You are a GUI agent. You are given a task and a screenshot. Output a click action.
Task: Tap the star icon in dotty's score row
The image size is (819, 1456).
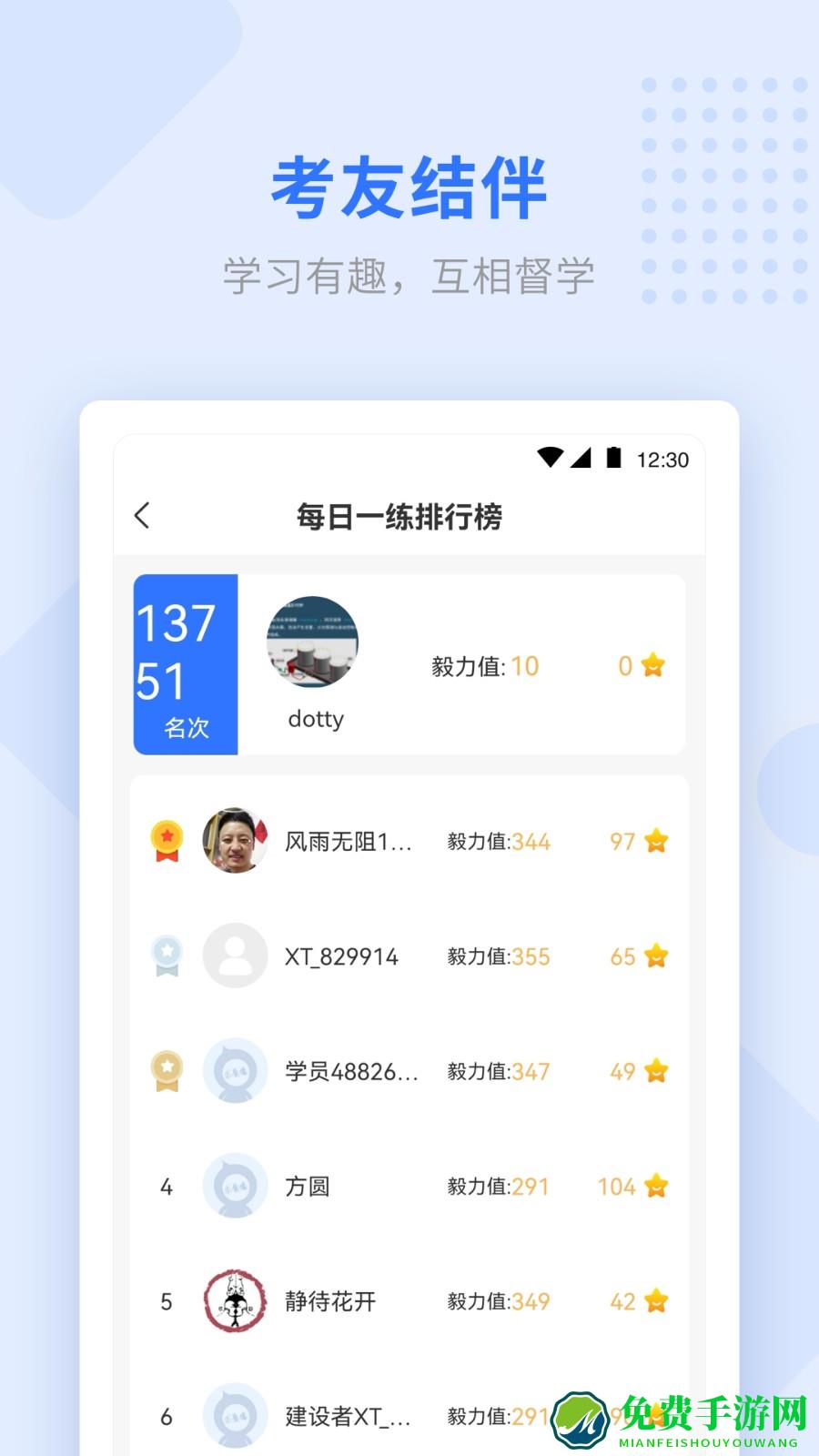click(x=653, y=666)
